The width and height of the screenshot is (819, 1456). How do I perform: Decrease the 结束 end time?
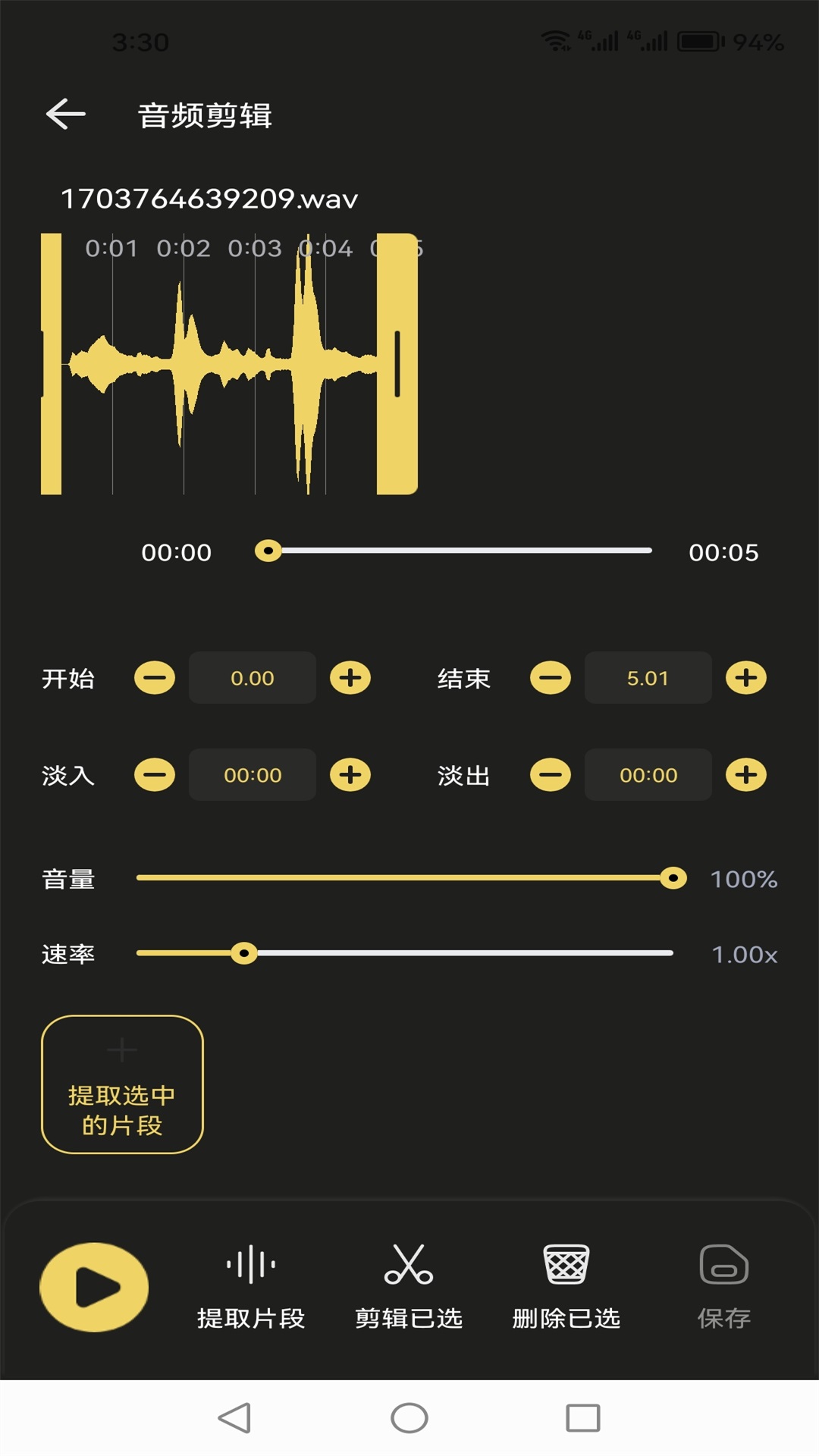pos(551,677)
